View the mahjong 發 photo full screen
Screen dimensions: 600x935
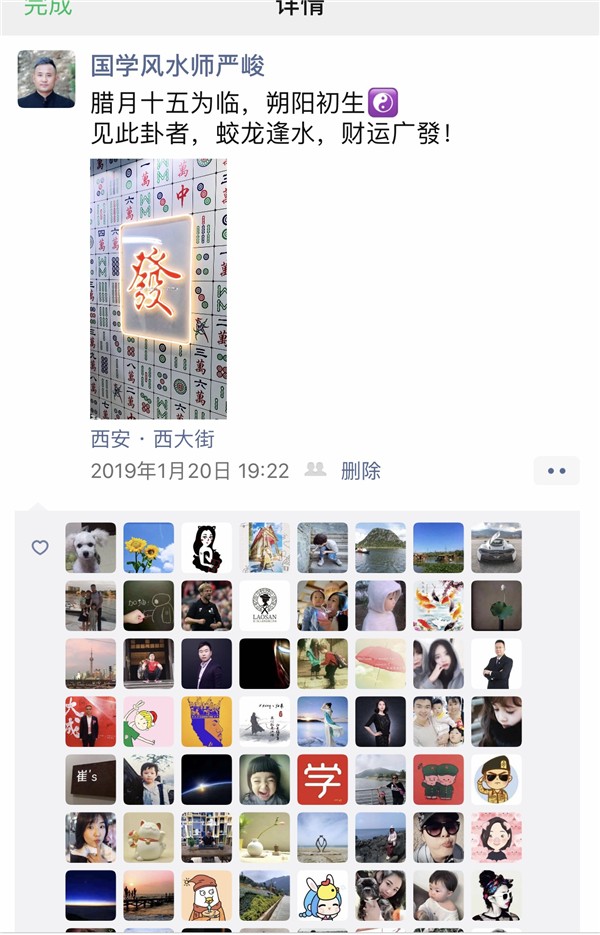tap(158, 288)
